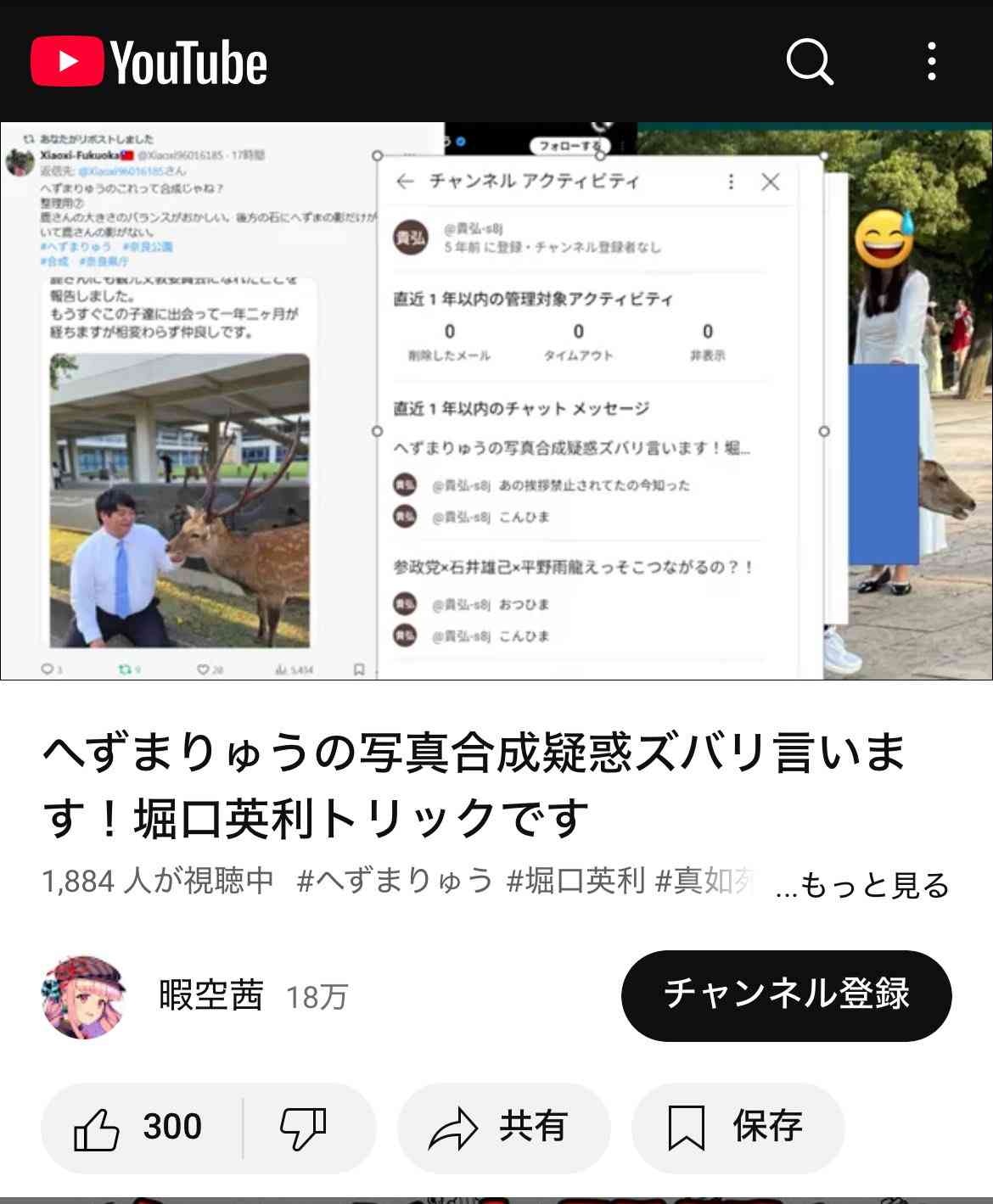Open the top-right overflow menu
This screenshot has height=1204, width=993.
932,62
